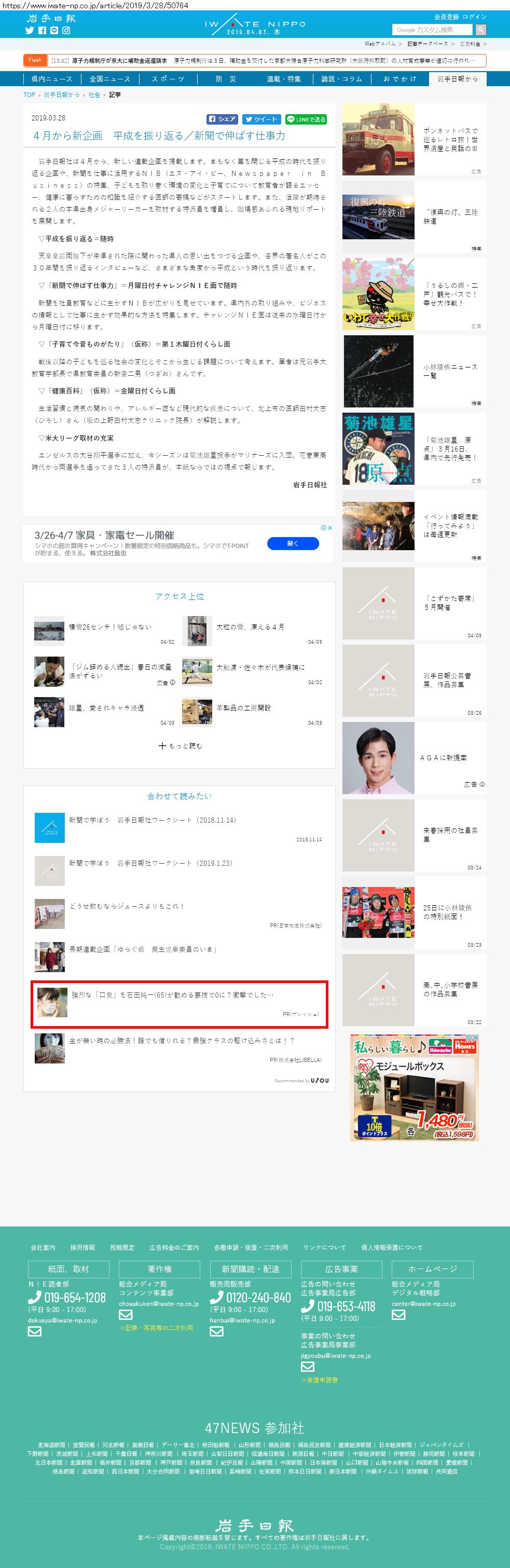Open 会員登録 ログイン link
This screenshot has height=1568, width=510.
(x=460, y=17)
